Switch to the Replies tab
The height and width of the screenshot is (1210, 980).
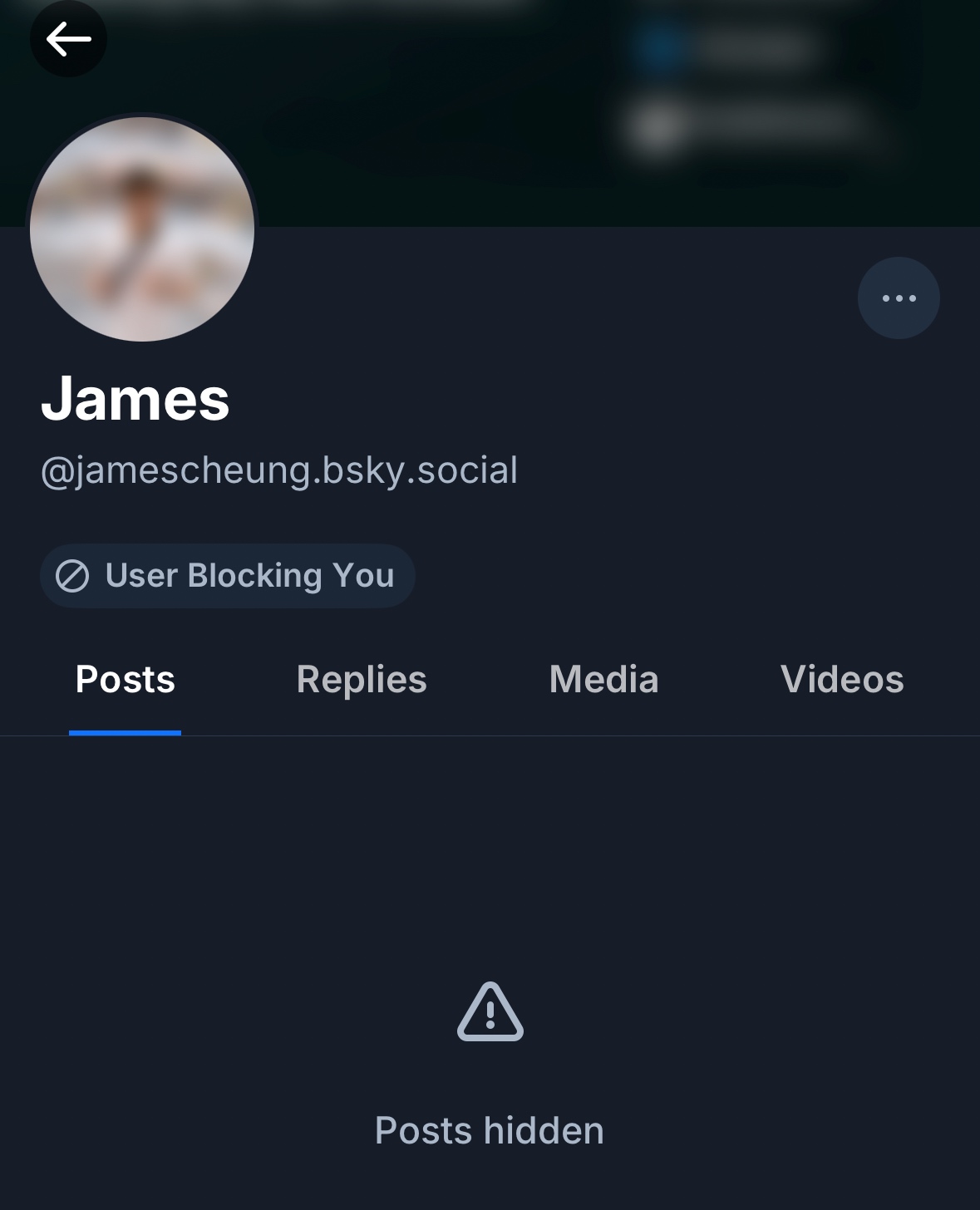pos(362,680)
